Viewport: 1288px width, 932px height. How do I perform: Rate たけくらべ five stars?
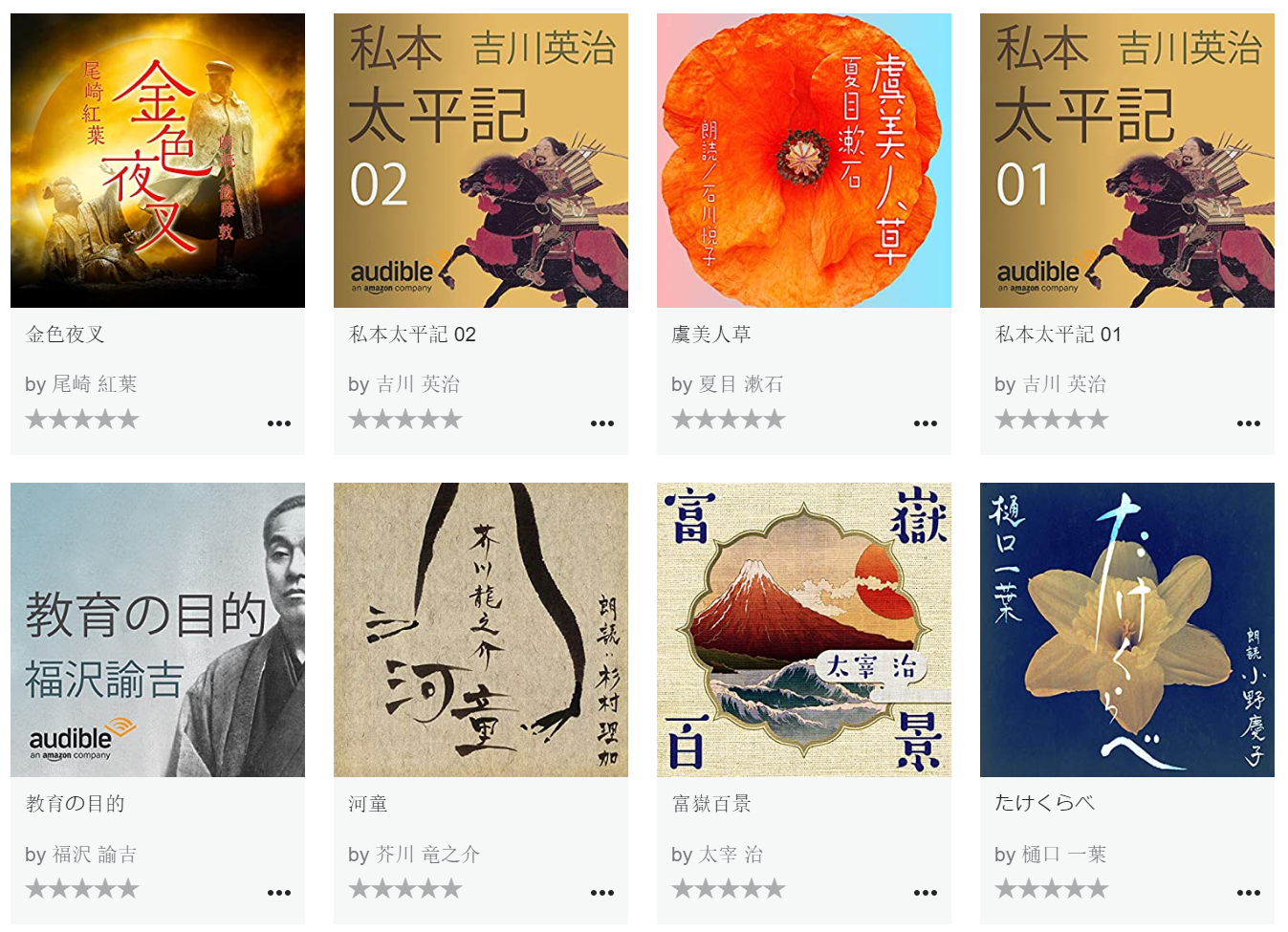click(x=1099, y=889)
